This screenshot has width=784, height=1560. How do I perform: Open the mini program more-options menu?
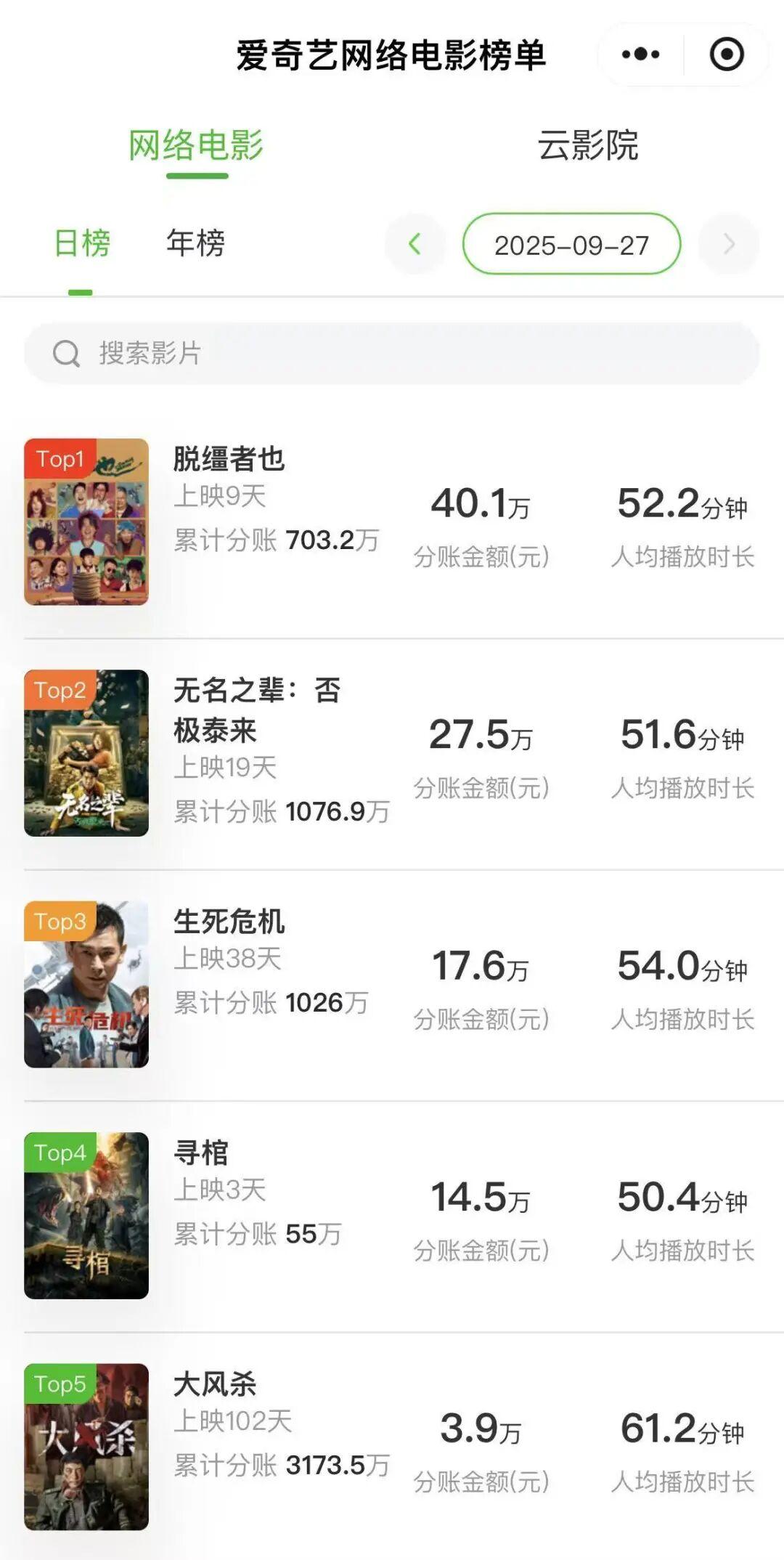click(640, 54)
